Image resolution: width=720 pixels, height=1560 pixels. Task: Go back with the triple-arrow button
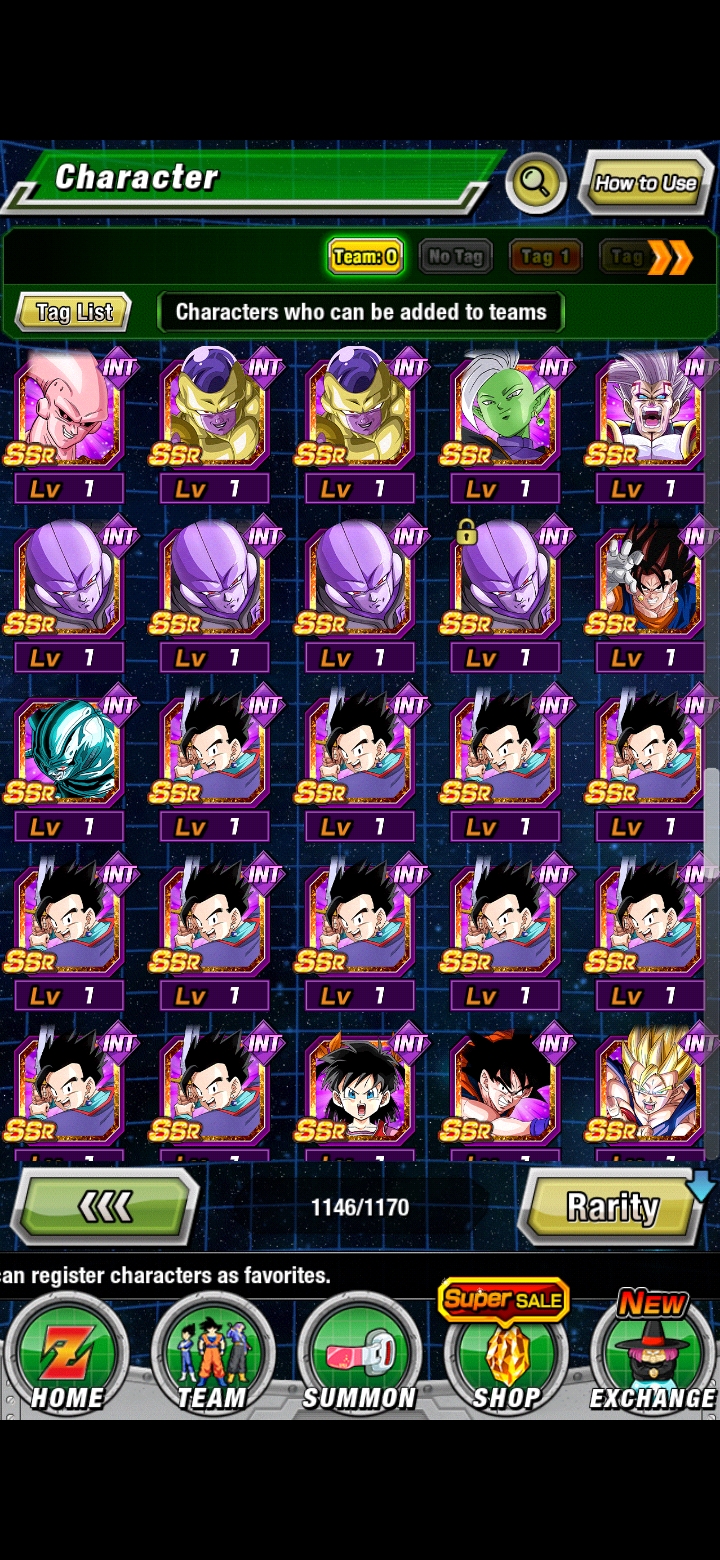(105, 1207)
